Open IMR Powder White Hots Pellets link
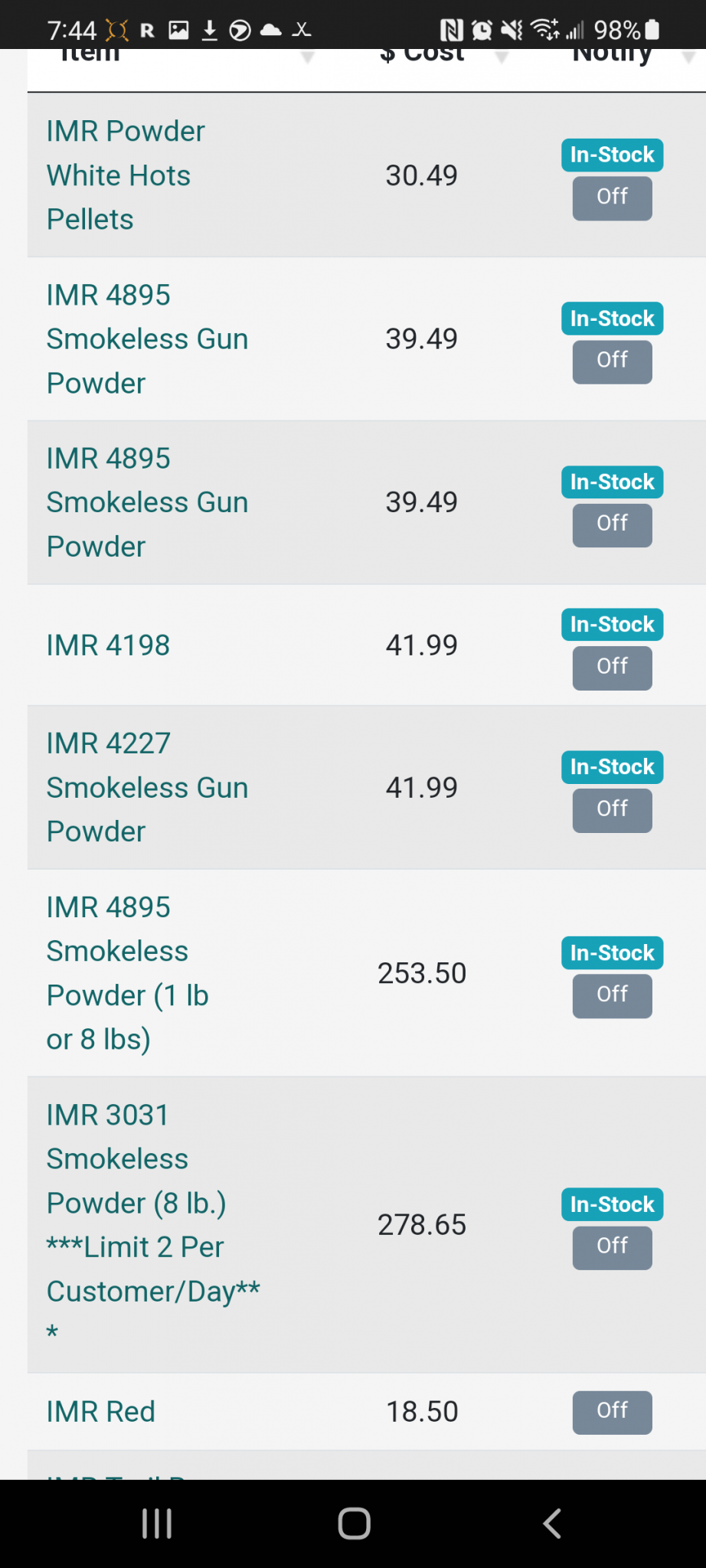This screenshot has height=1568, width=706. coord(126,175)
